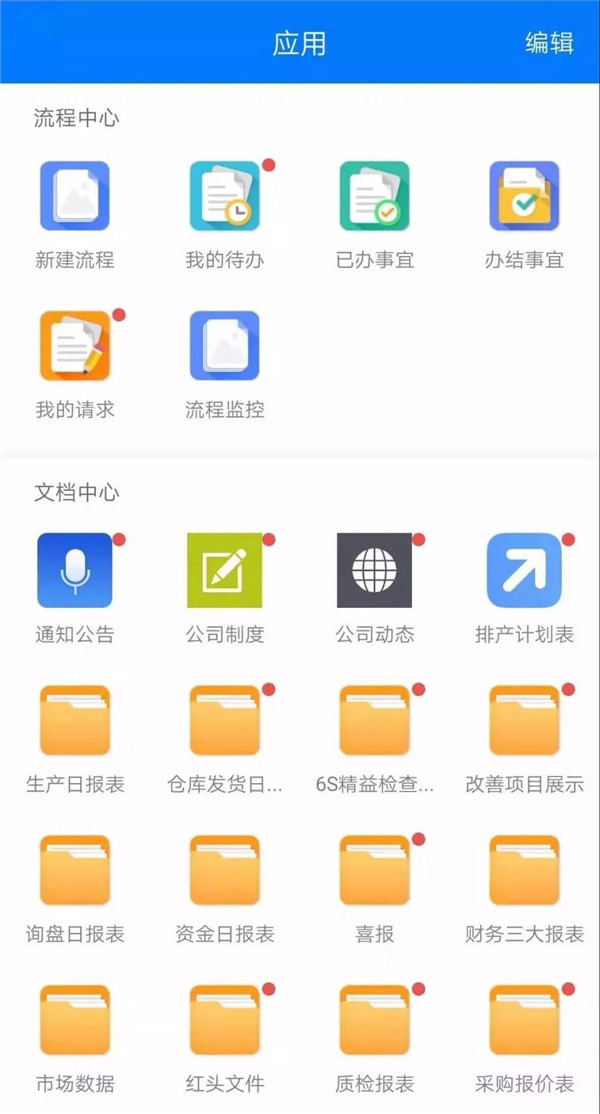Tap the 编辑 button in the header
The width and height of the screenshot is (600, 1114).
pyautogui.click(x=550, y=43)
